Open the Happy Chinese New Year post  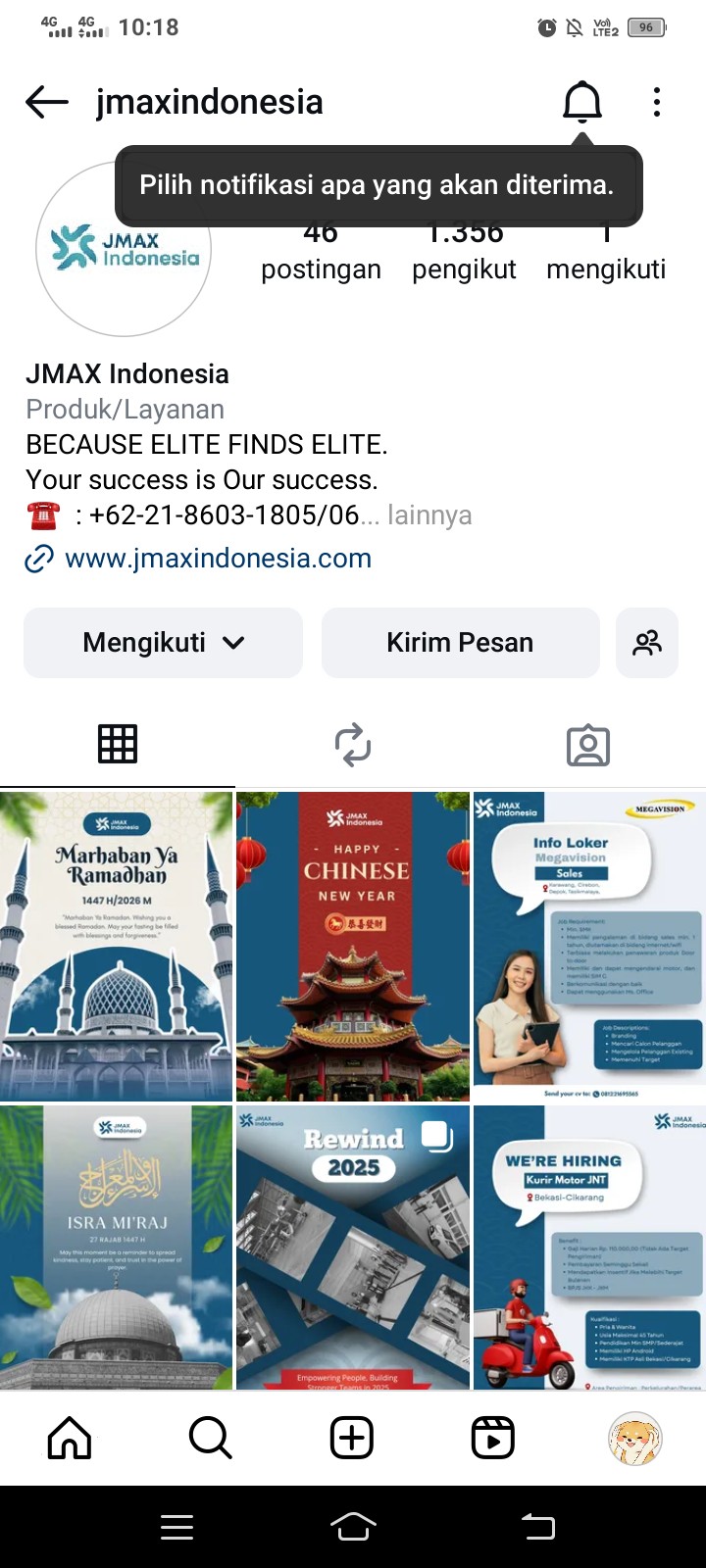(353, 946)
